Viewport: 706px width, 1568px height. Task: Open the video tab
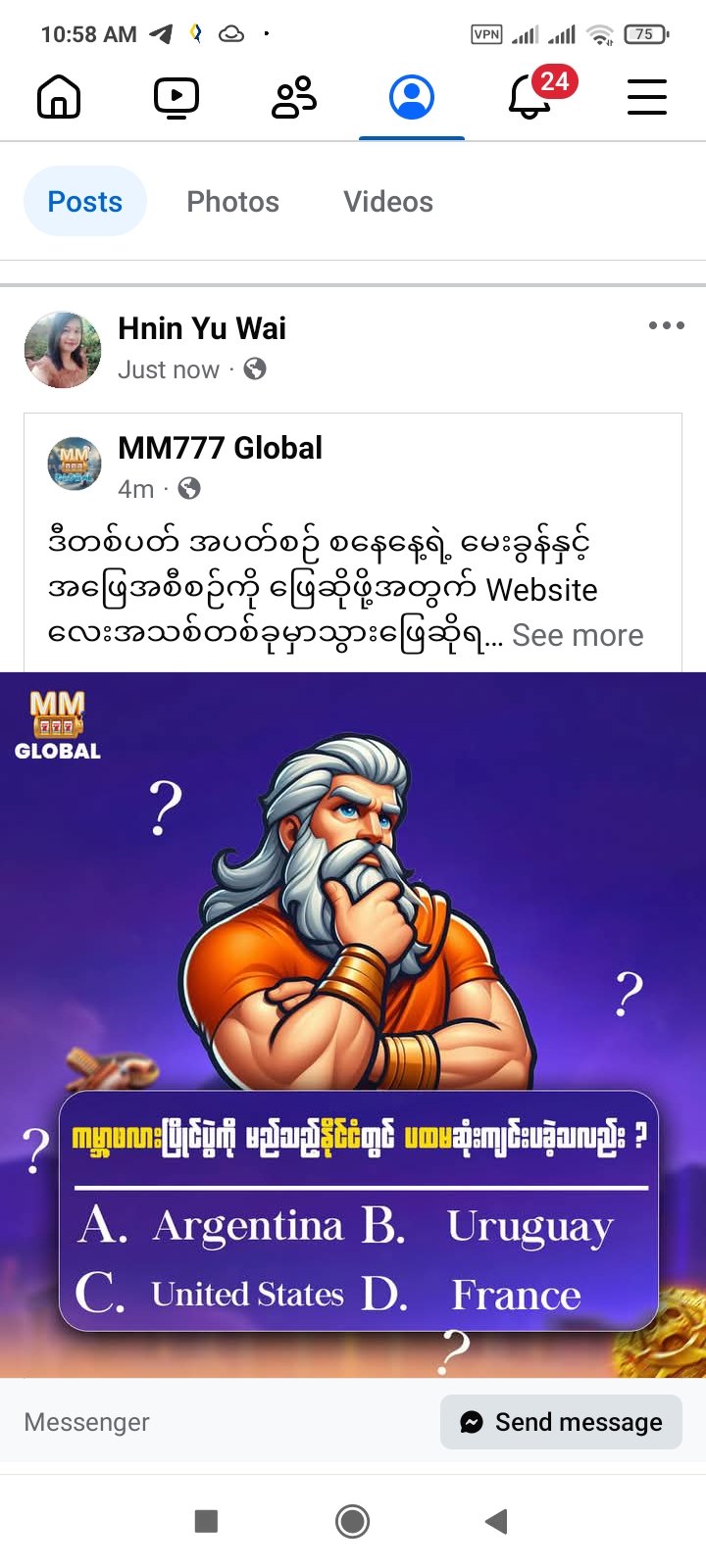(x=176, y=98)
